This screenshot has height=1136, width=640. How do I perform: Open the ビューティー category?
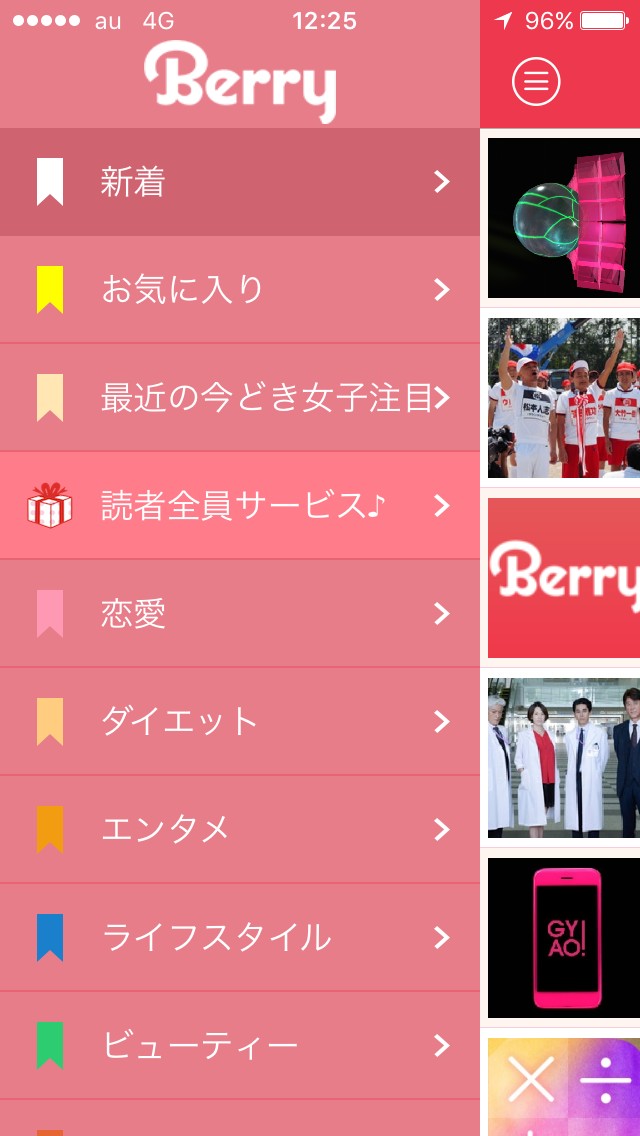click(240, 1046)
